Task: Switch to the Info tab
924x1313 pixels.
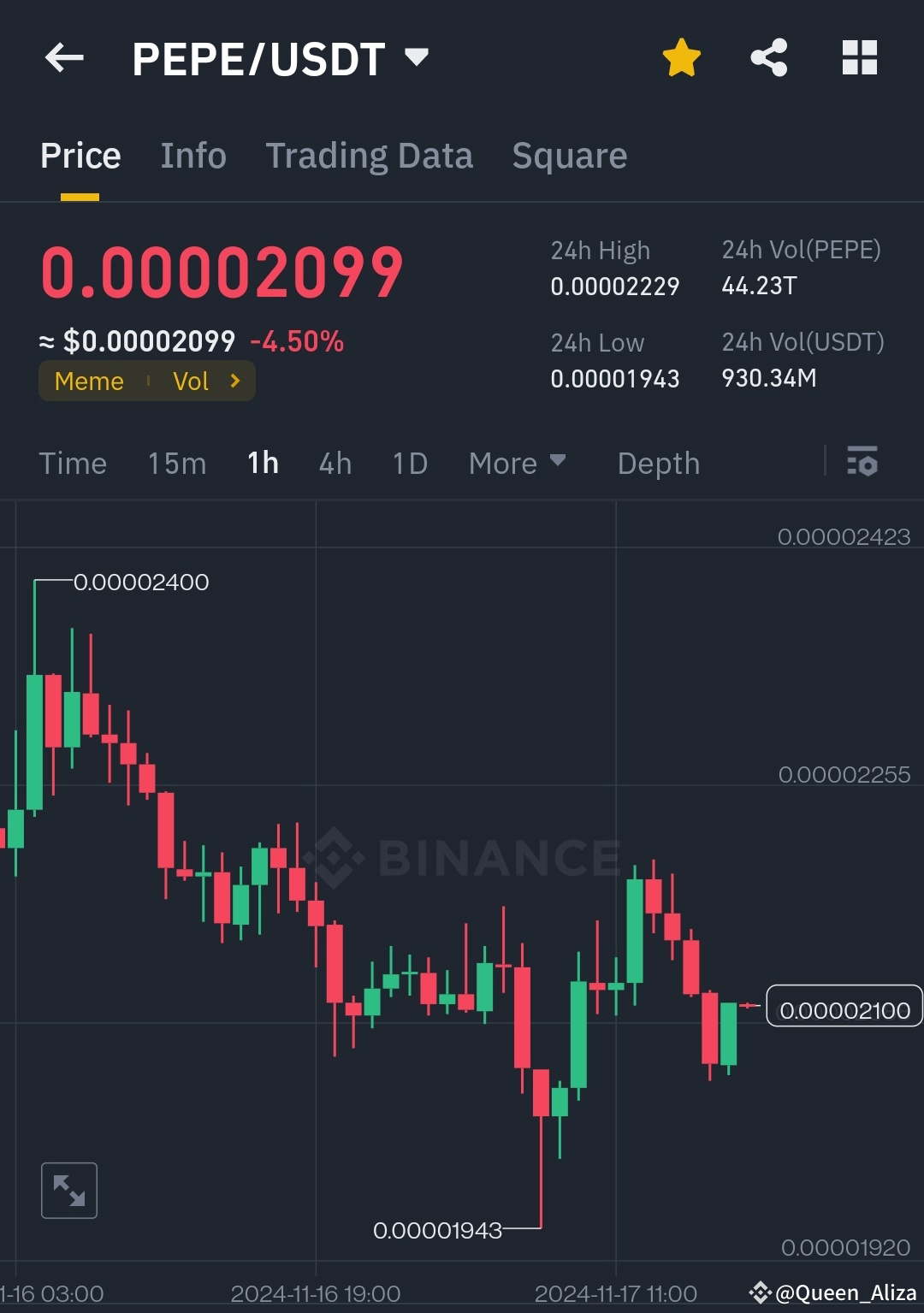Action: pos(192,156)
